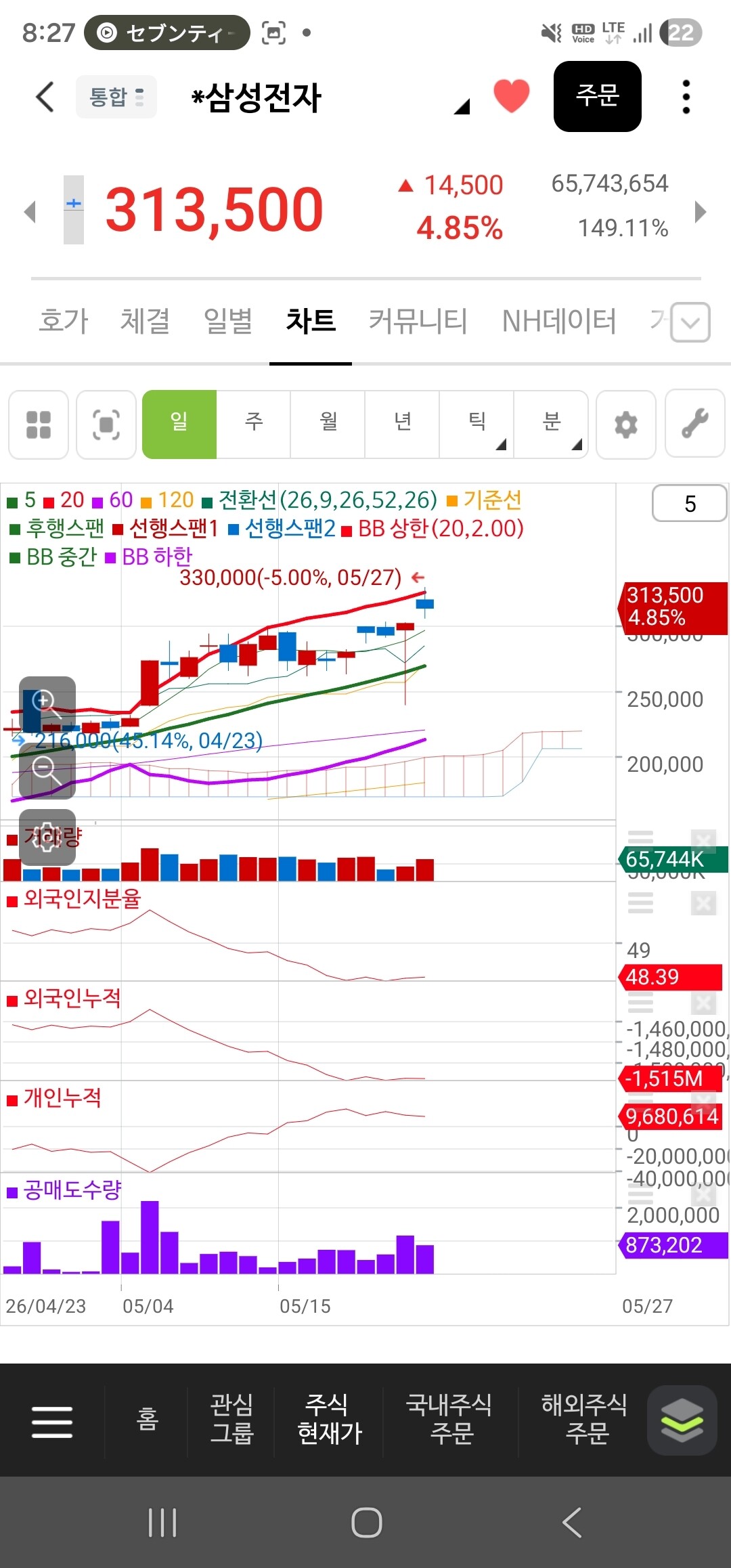Open the 커뮤니티 tab
This screenshot has height=1568, width=731.
point(418,321)
